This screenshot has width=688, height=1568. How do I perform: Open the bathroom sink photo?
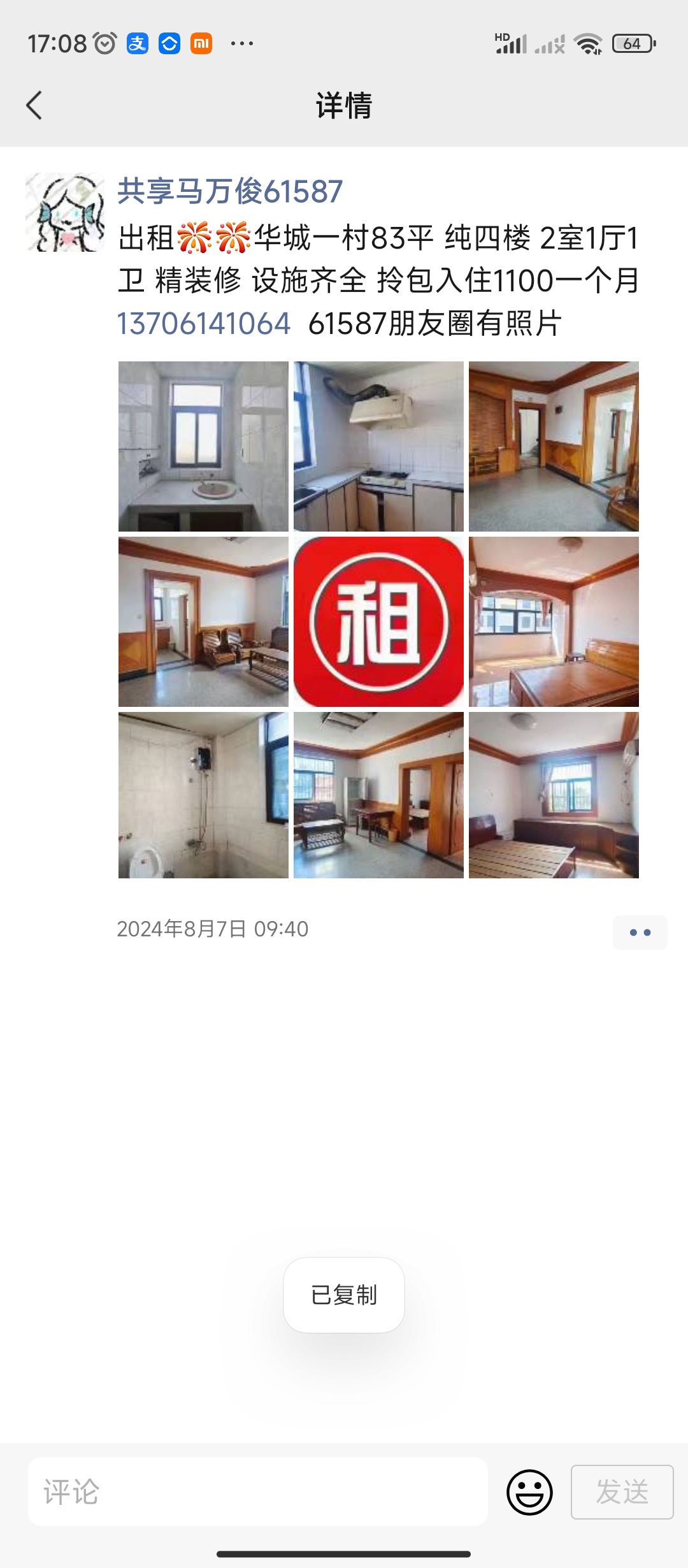click(203, 446)
